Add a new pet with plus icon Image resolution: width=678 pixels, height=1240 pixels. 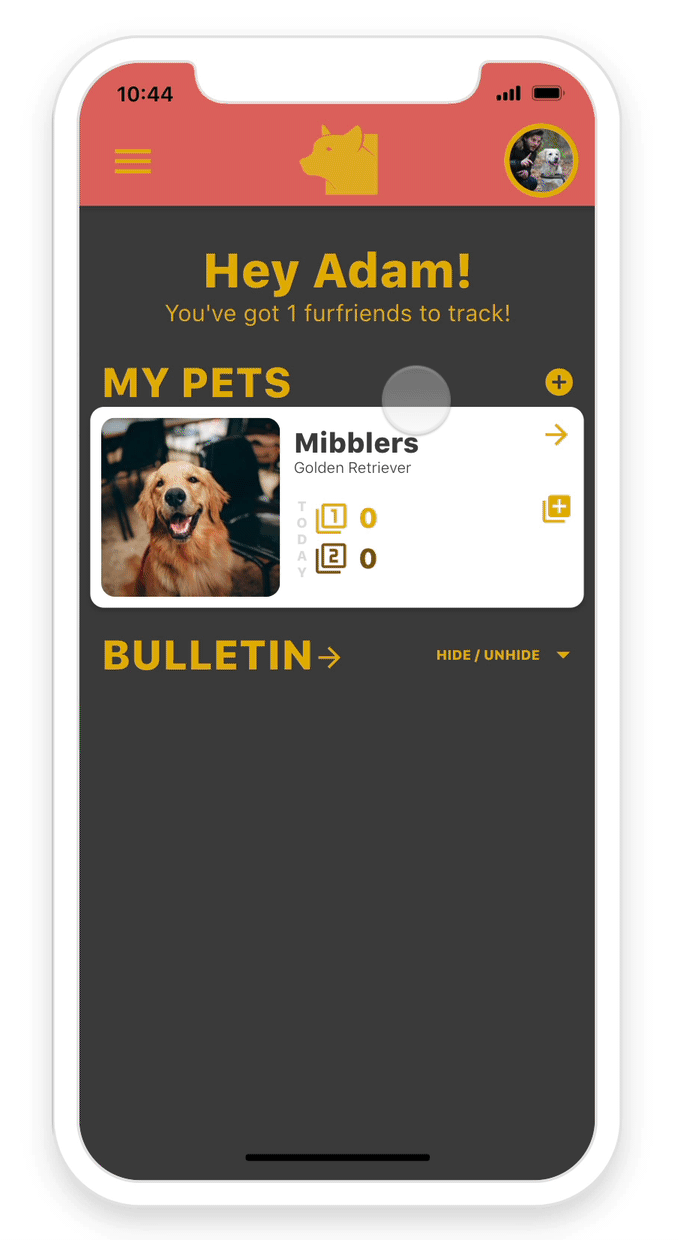tap(559, 382)
